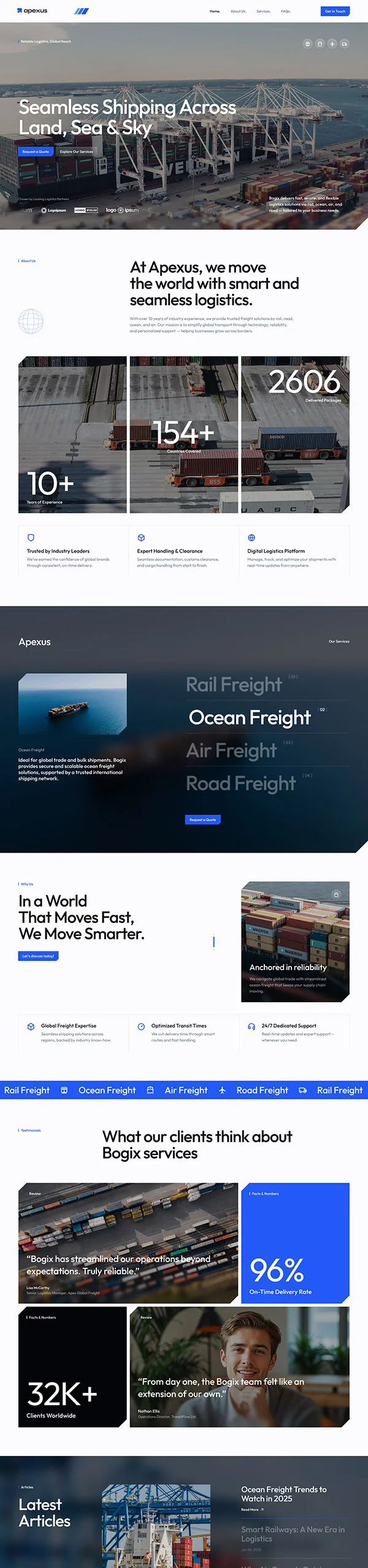The height and width of the screenshot is (1568, 368).
Task: Tap hero Request a Quote button
Action: [x=36, y=151]
